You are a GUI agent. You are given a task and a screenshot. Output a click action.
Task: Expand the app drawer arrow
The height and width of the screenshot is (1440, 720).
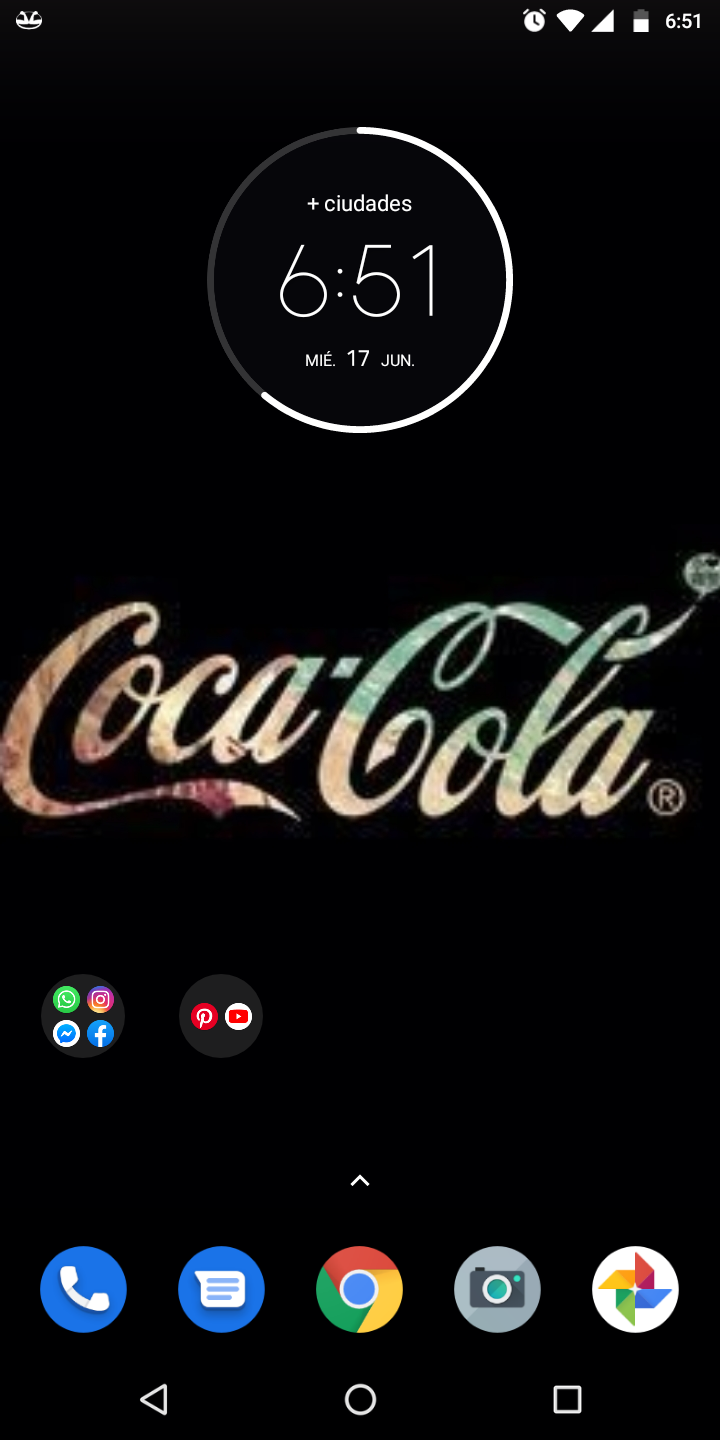pyautogui.click(x=360, y=1181)
